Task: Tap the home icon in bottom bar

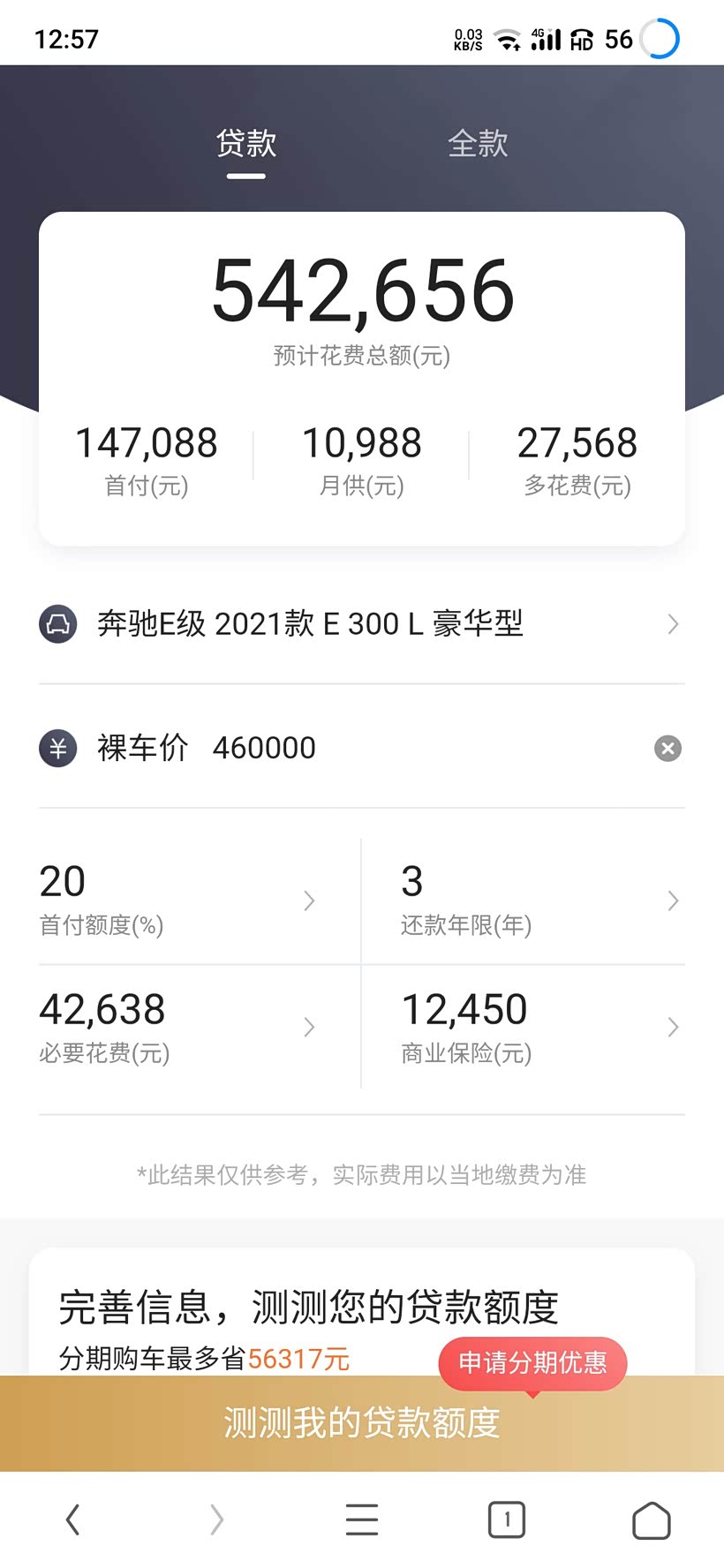Action: (x=651, y=1519)
